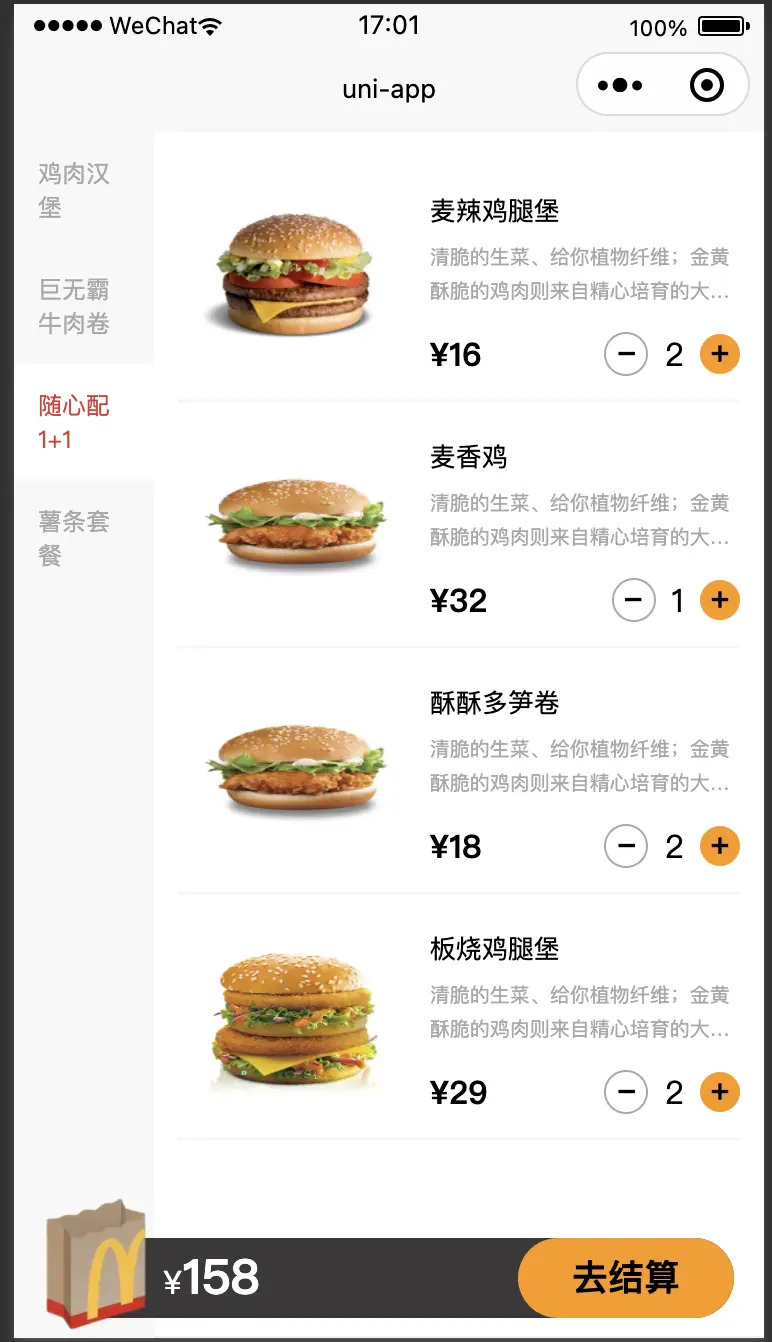
Task: Select the 随心配1+1 category
Action: tap(74, 422)
